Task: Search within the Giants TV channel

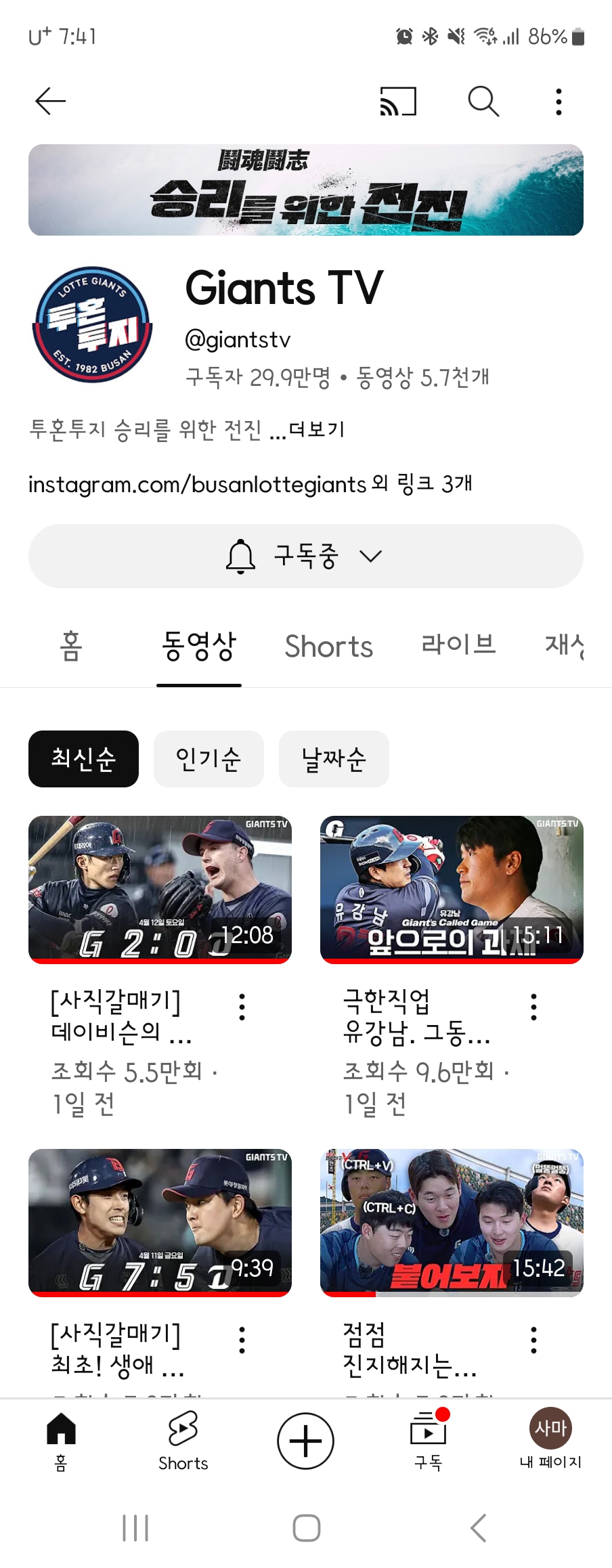Action: 483,102
